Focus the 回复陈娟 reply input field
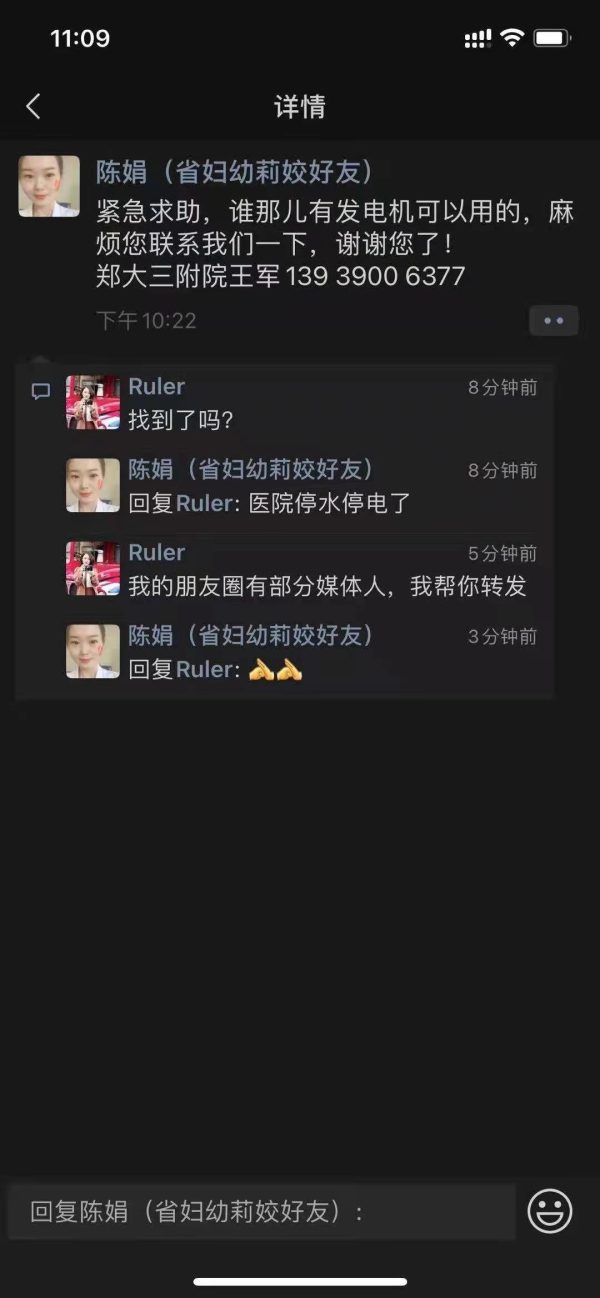This screenshot has width=600, height=1298. (x=262, y=1212)
